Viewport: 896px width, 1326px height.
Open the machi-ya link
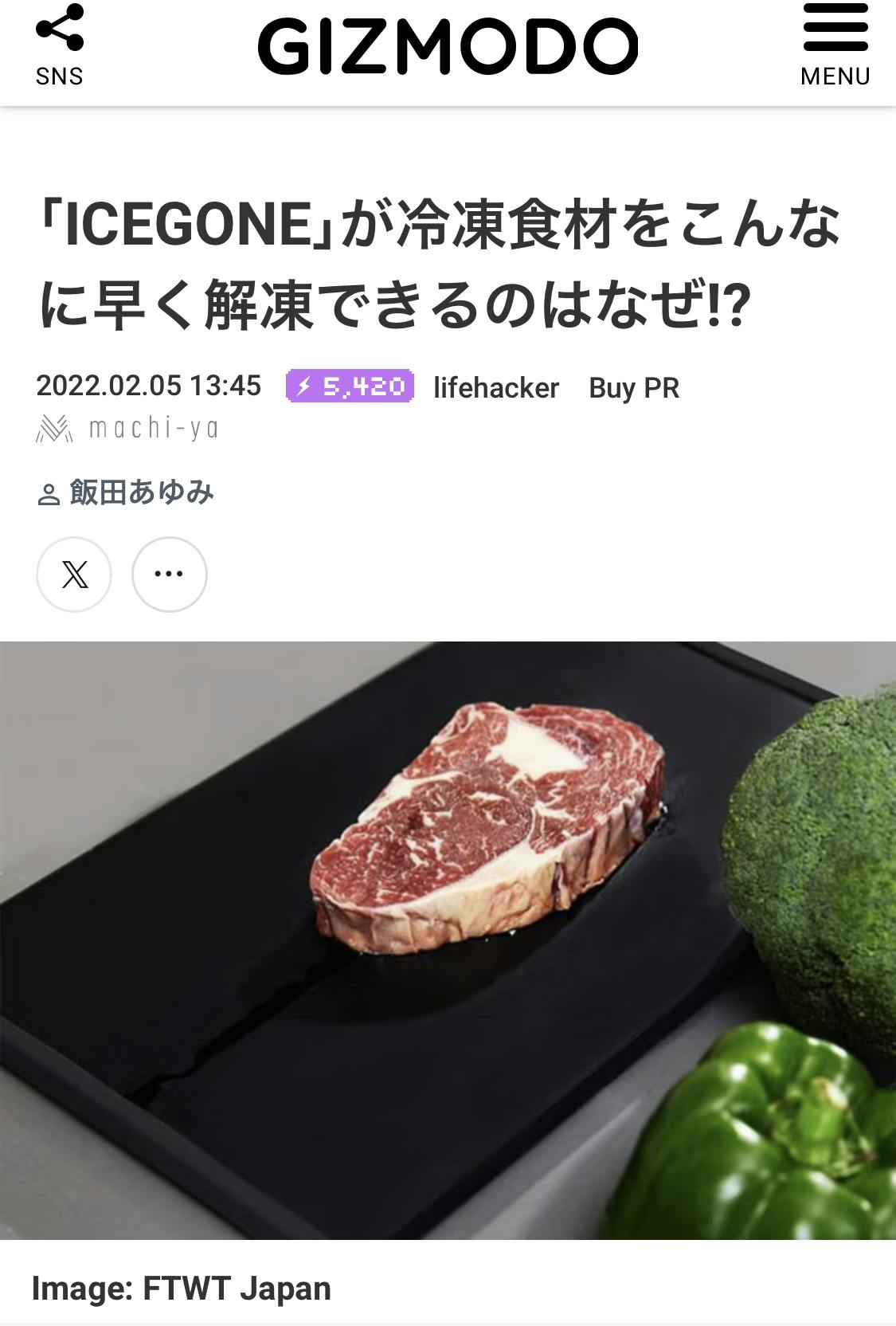pos(128,430)
